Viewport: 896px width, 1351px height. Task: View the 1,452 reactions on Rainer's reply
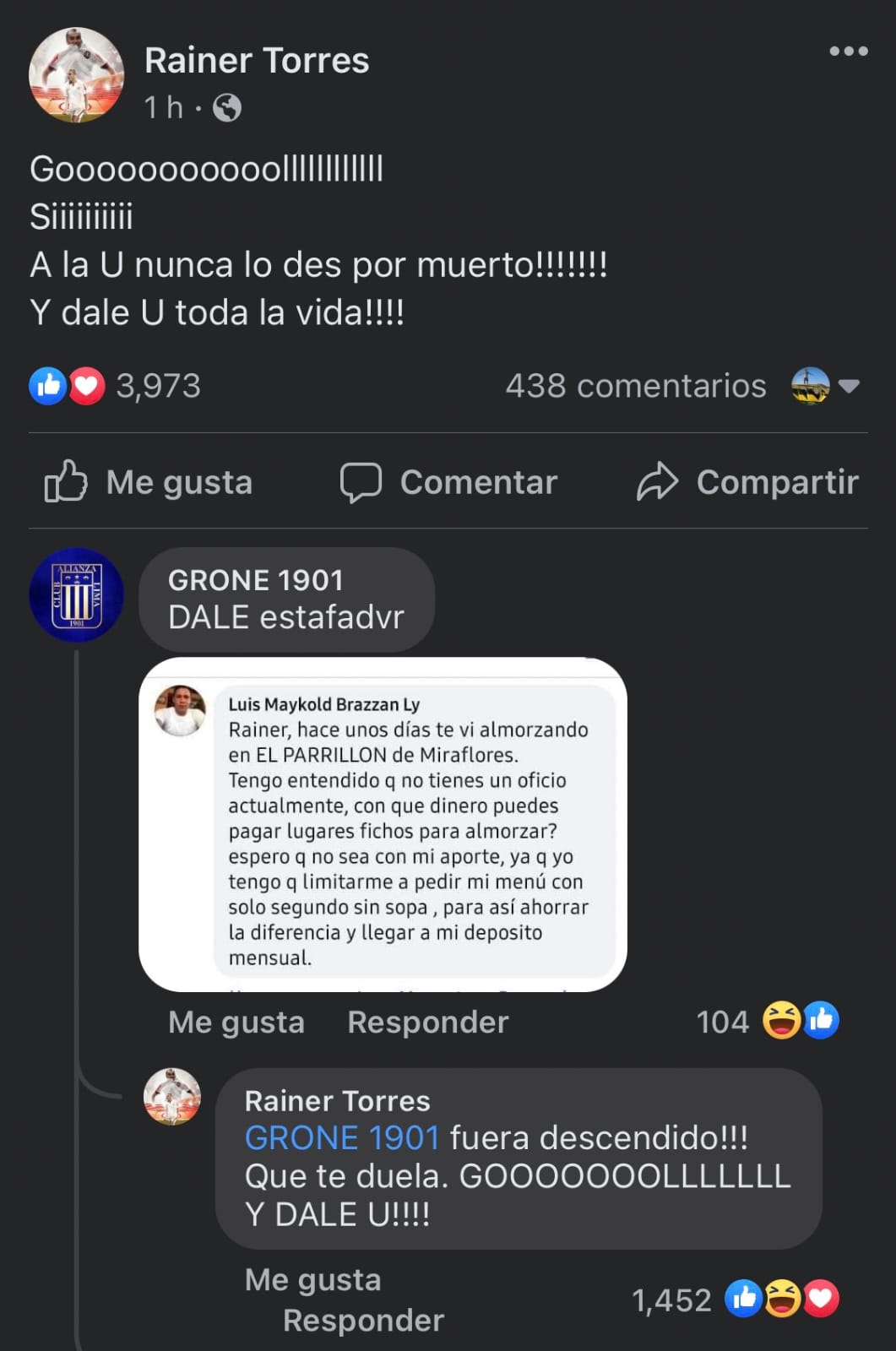(x=734, y=1300)
